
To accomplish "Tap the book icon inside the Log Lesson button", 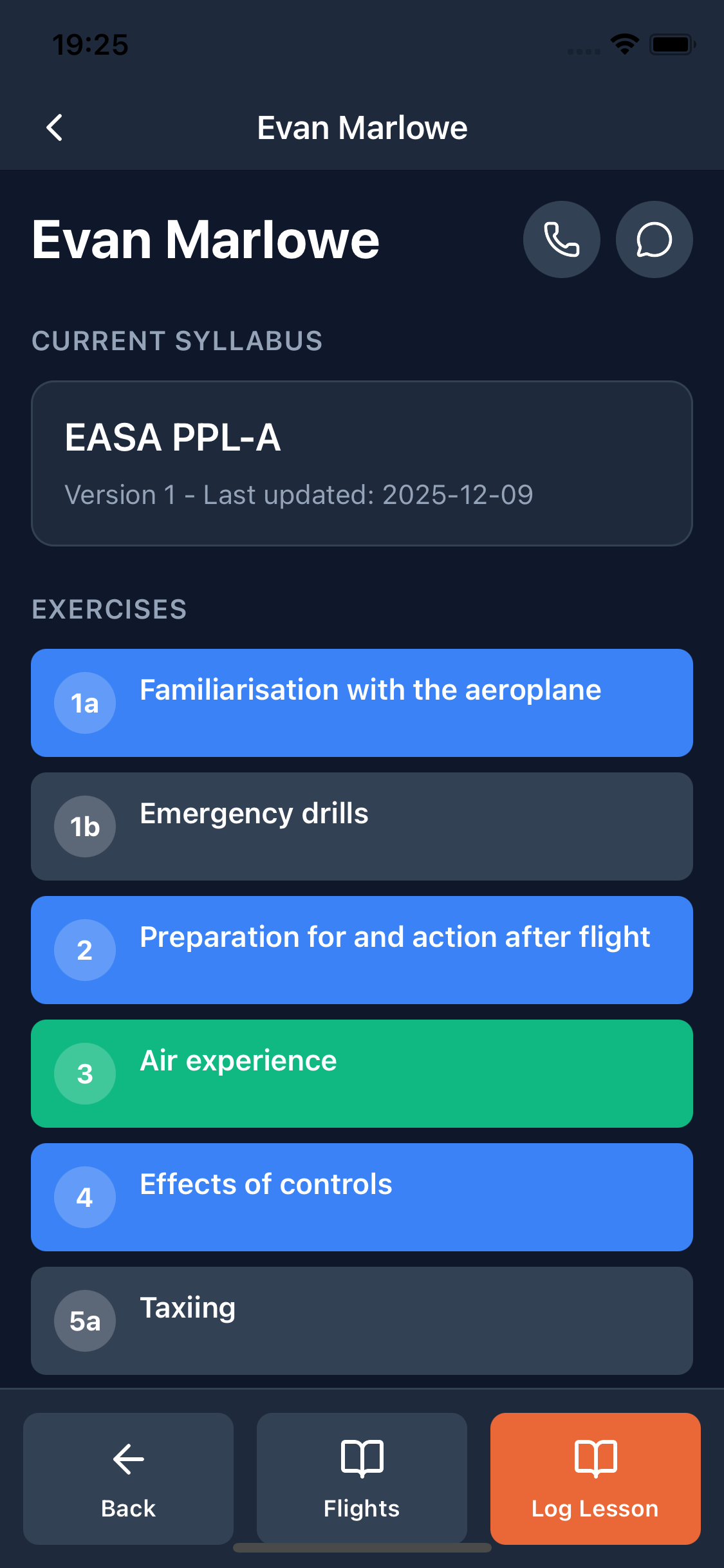I will coord(595,1458).
